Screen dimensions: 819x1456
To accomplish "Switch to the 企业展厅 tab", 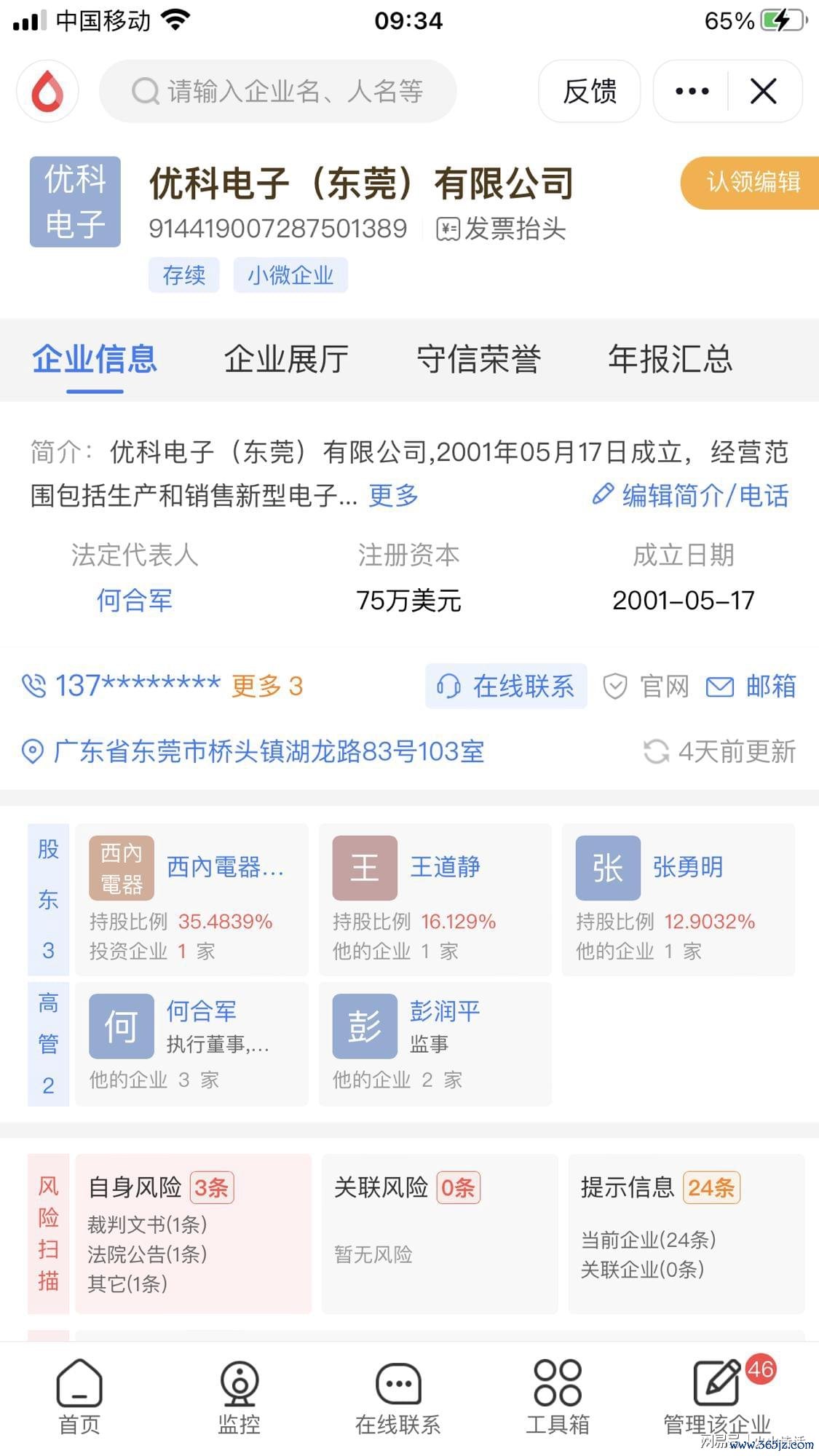I will (286, 359).
